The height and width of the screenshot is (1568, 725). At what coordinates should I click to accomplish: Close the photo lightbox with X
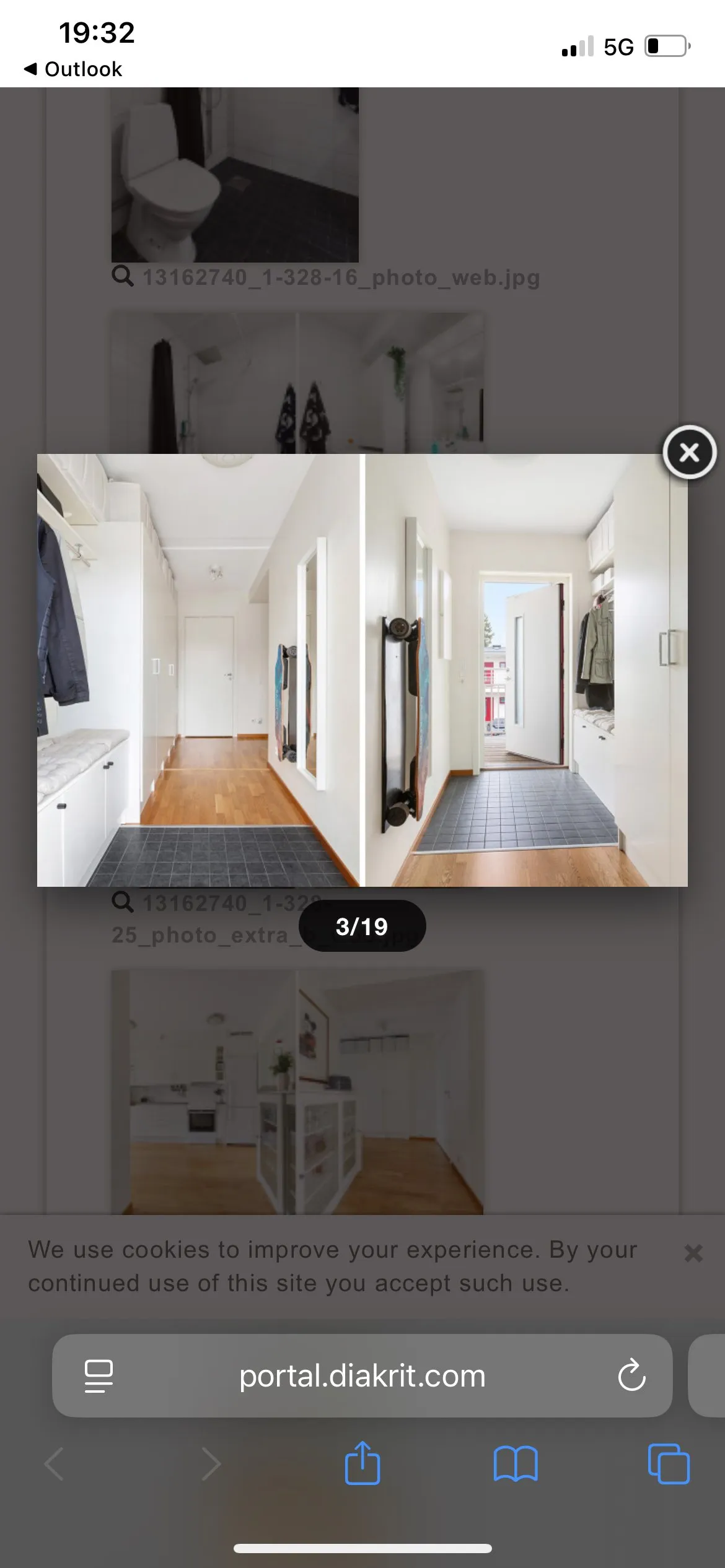689,453
